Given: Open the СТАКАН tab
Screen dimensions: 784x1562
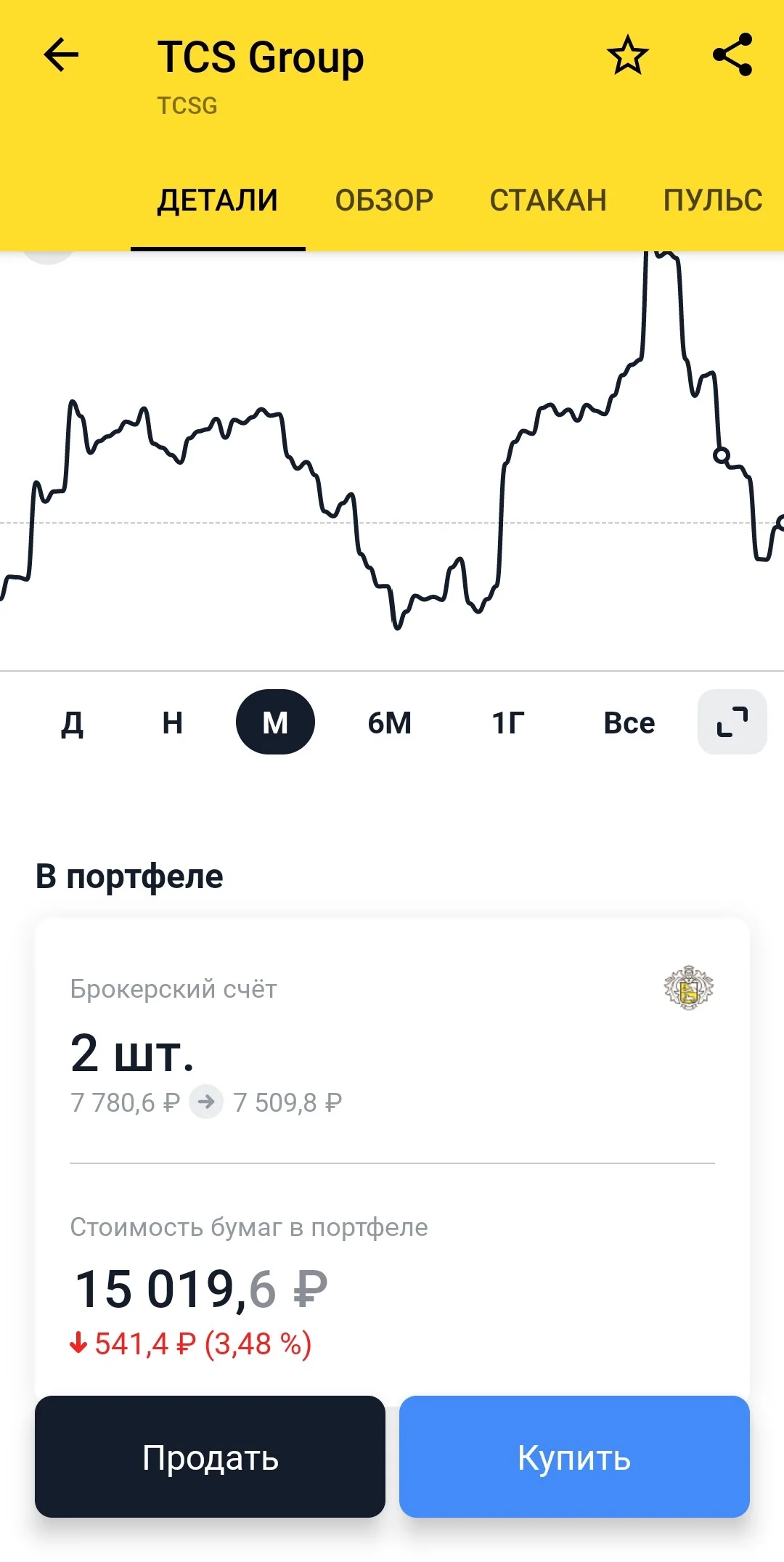Looking at the screenshot, I should [548, 200].
